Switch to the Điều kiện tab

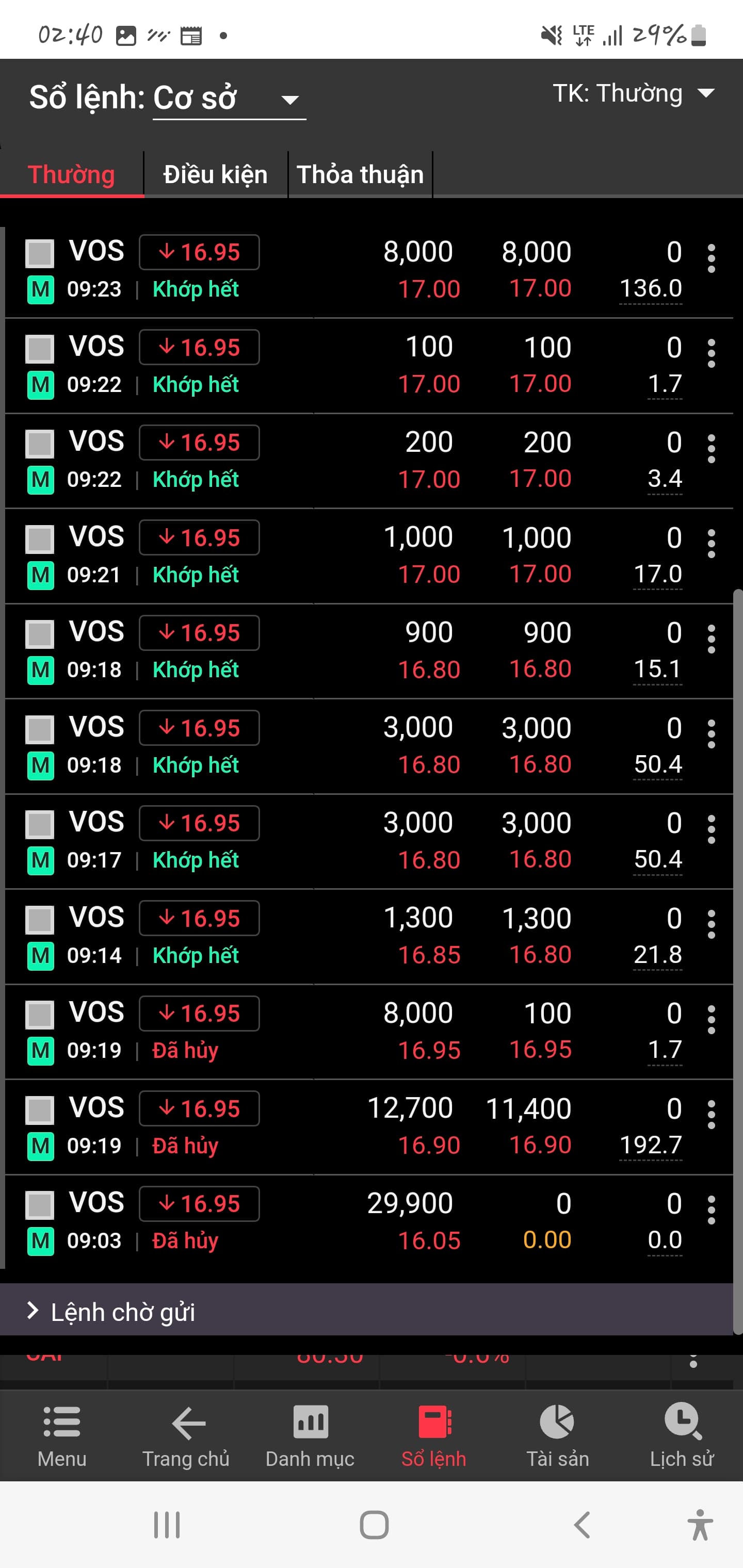tap(216, 175)
